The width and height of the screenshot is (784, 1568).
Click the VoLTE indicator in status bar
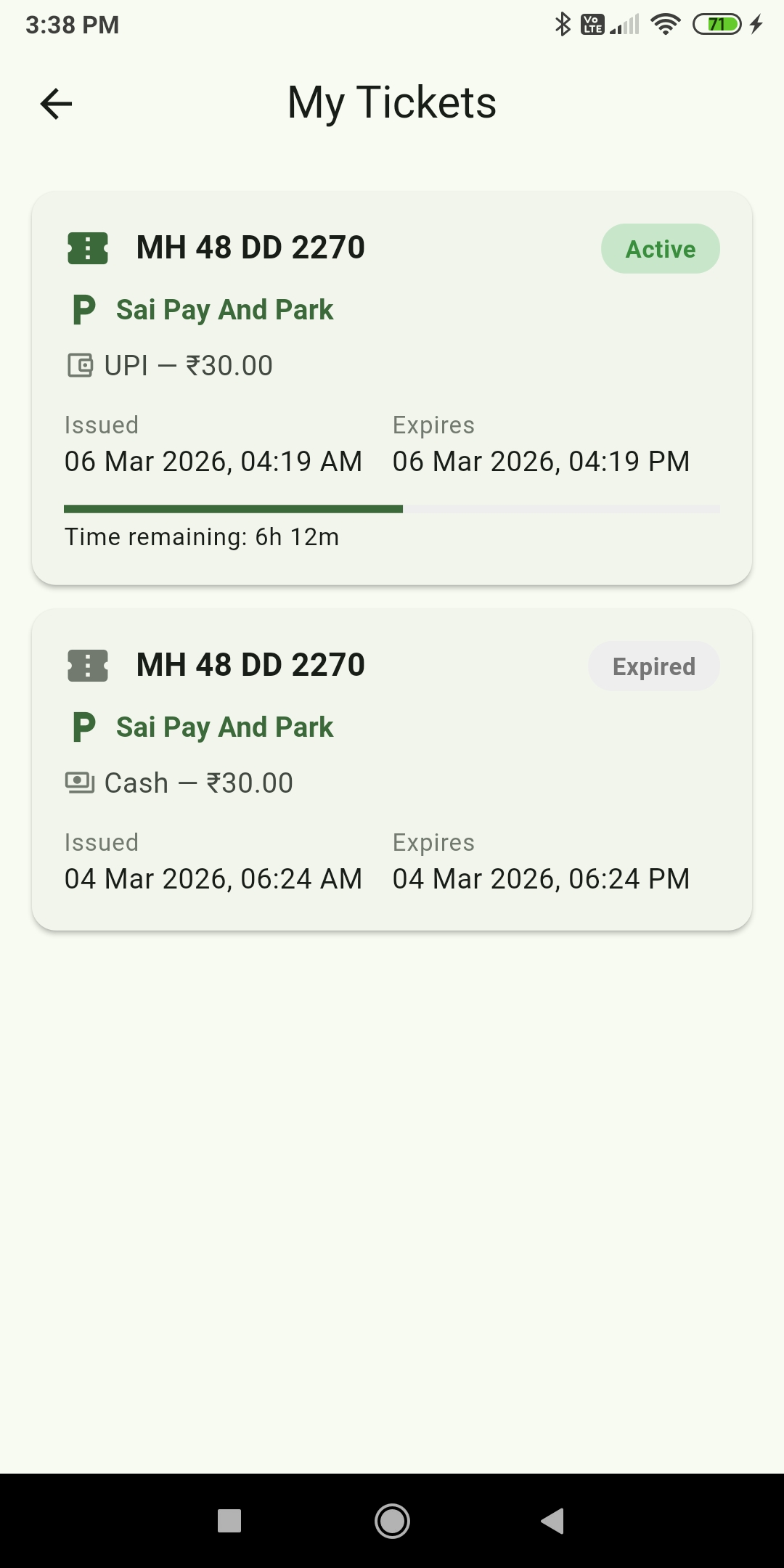592,24
